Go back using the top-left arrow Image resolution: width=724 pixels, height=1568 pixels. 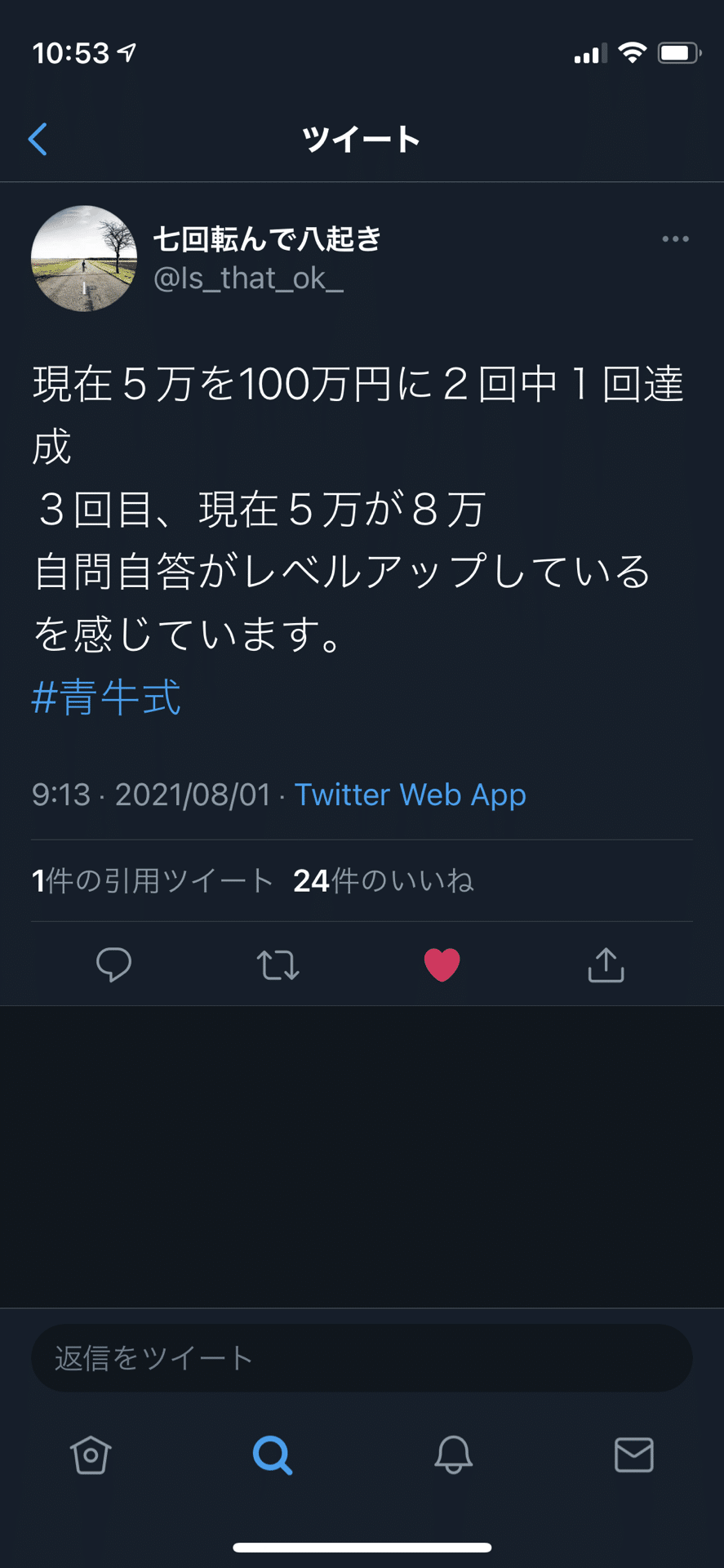[38, 139]
